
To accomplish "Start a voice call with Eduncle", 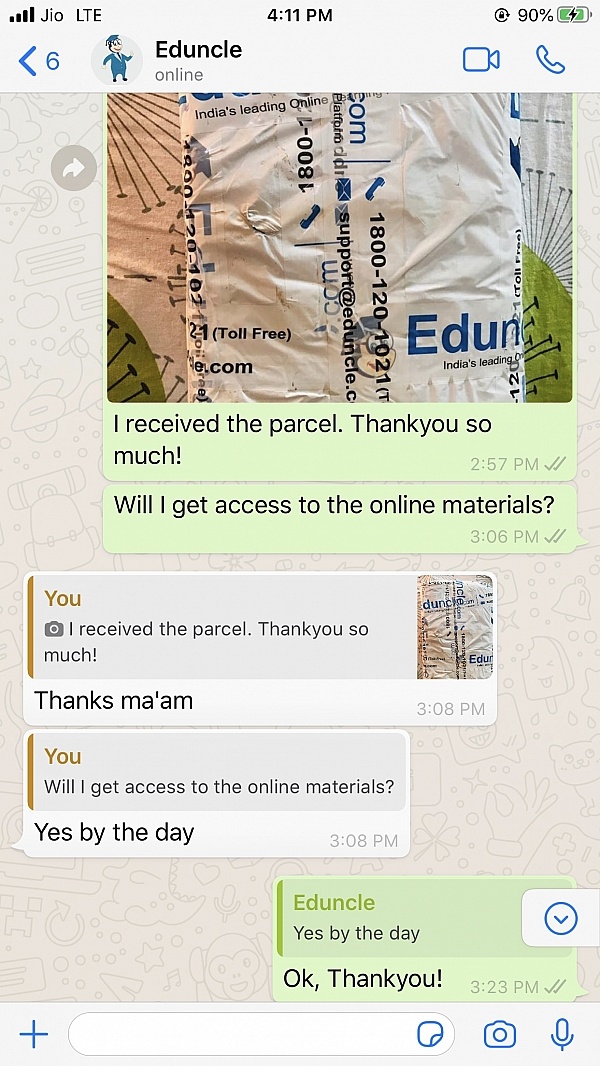I will tap(550, 60).
